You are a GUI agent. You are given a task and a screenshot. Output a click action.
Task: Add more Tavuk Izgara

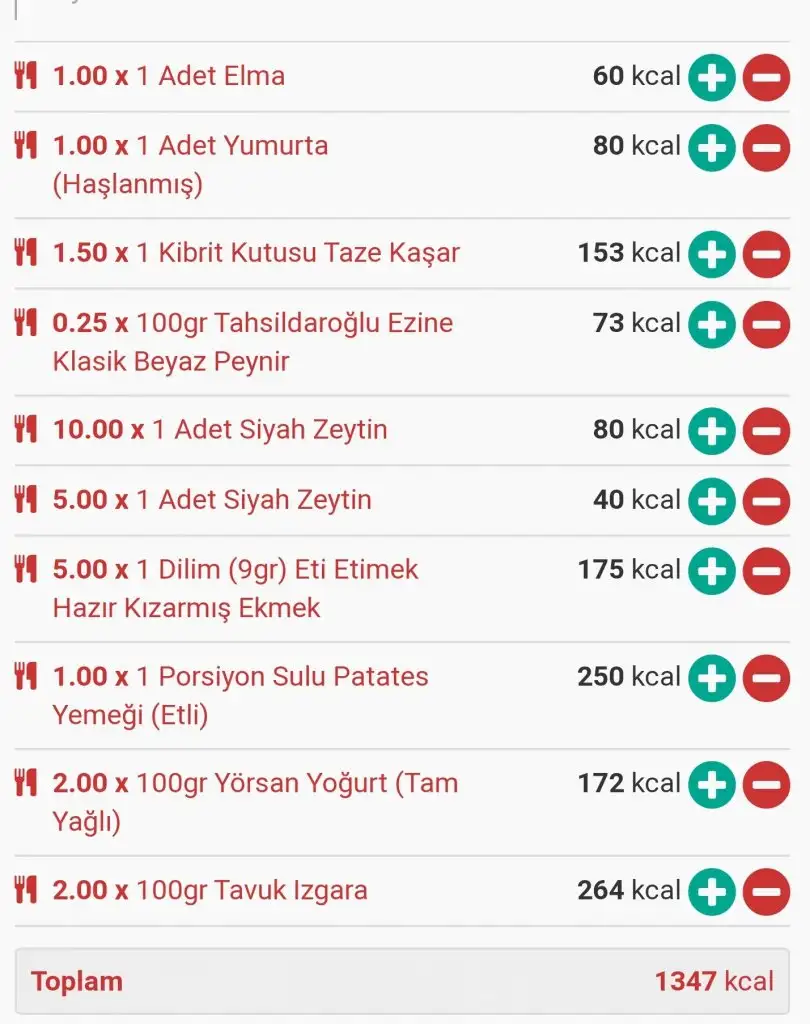click(x=712, y=892)
